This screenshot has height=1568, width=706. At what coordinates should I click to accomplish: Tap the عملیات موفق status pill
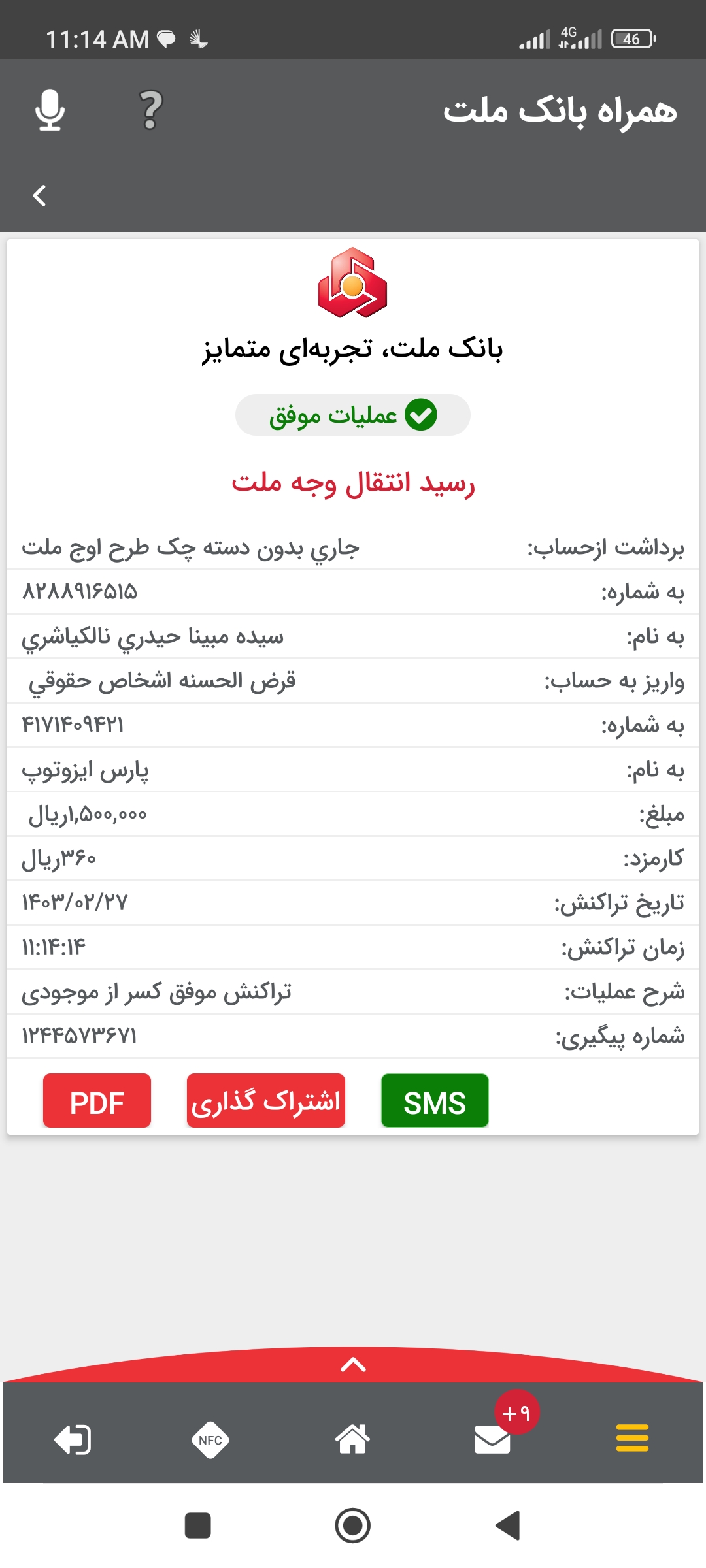(353, 414)
